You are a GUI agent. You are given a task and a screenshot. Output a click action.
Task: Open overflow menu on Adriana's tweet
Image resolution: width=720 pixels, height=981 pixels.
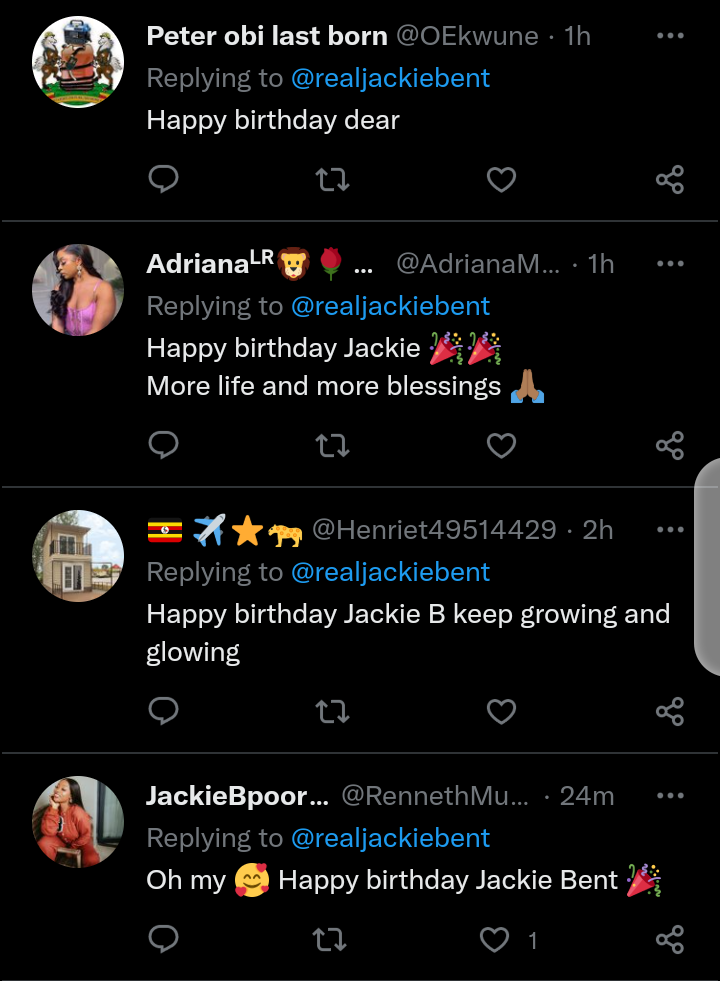[x=669, y=264]
